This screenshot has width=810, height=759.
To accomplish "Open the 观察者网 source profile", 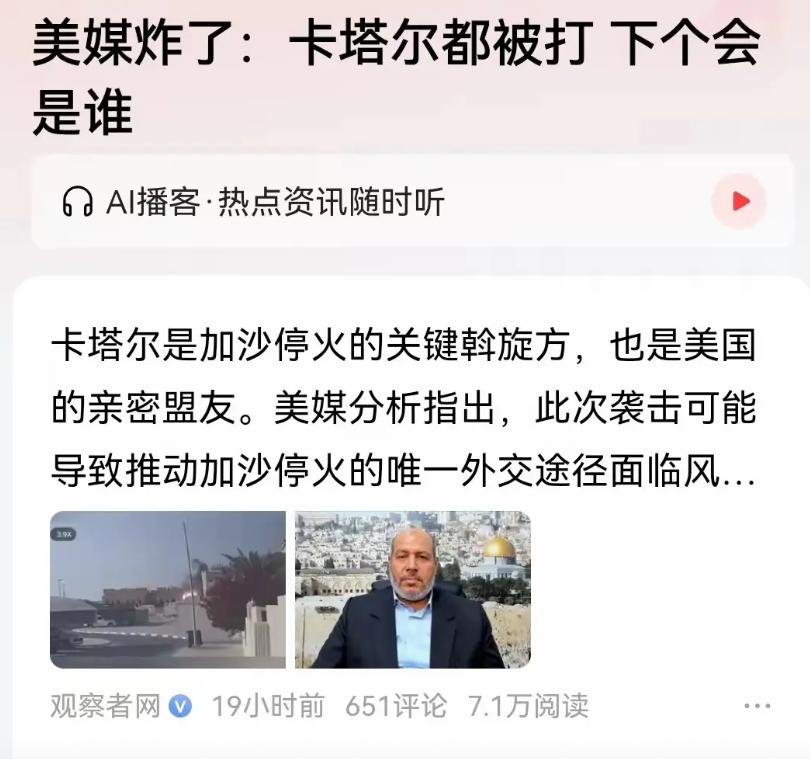I will pyautogui.click(x=106, y=706).
